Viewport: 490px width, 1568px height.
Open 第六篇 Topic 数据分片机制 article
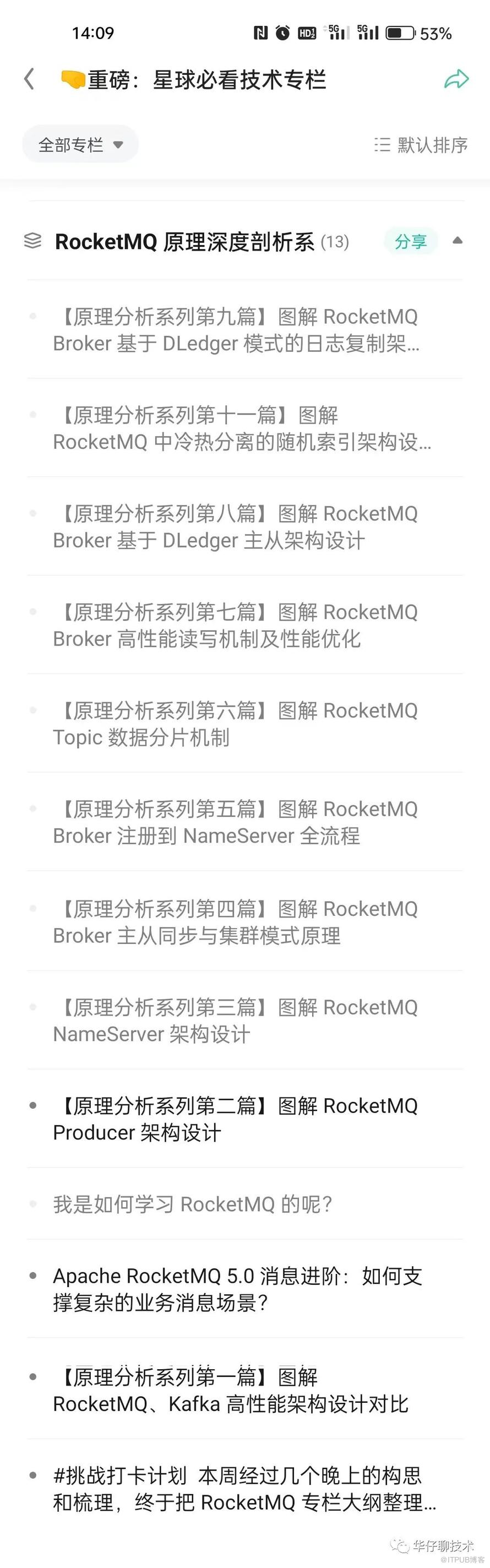point(236,724)
